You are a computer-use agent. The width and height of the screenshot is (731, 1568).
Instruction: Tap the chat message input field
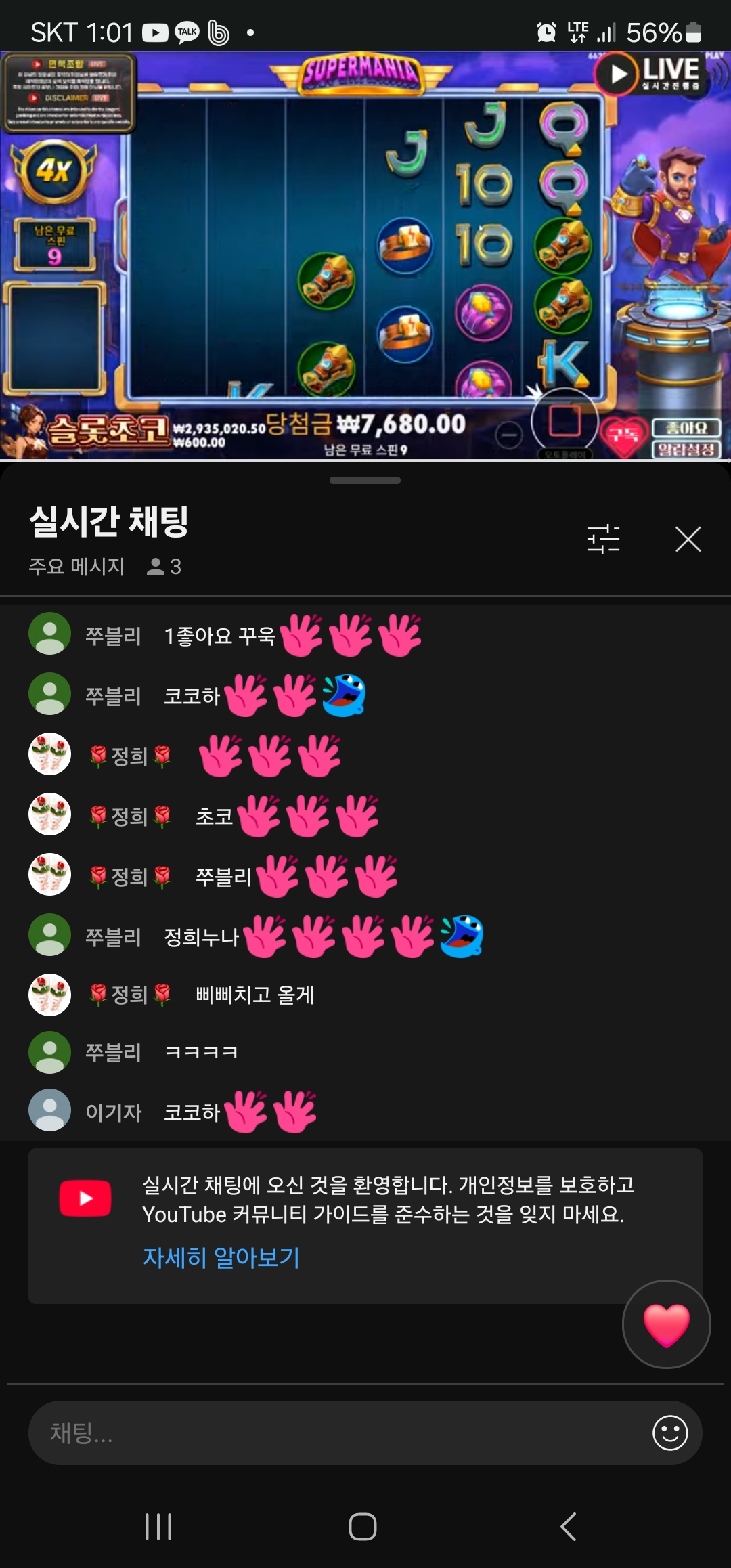338,1433
